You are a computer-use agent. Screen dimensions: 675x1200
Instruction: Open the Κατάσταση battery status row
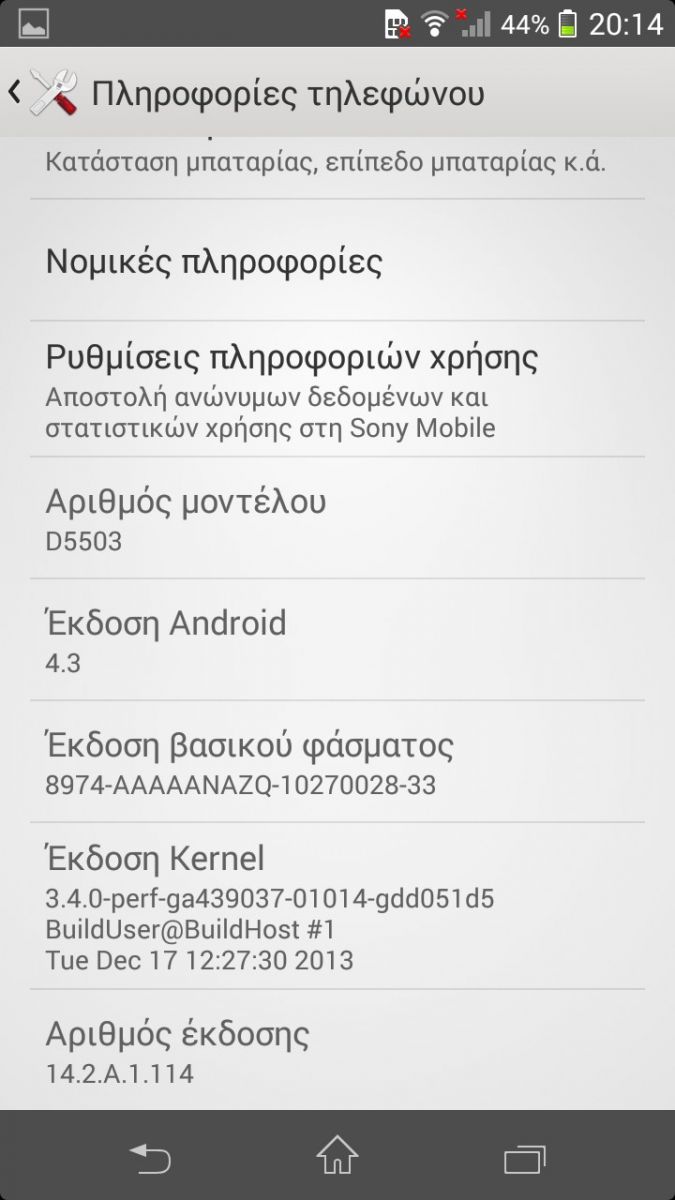tap(337, 168)
